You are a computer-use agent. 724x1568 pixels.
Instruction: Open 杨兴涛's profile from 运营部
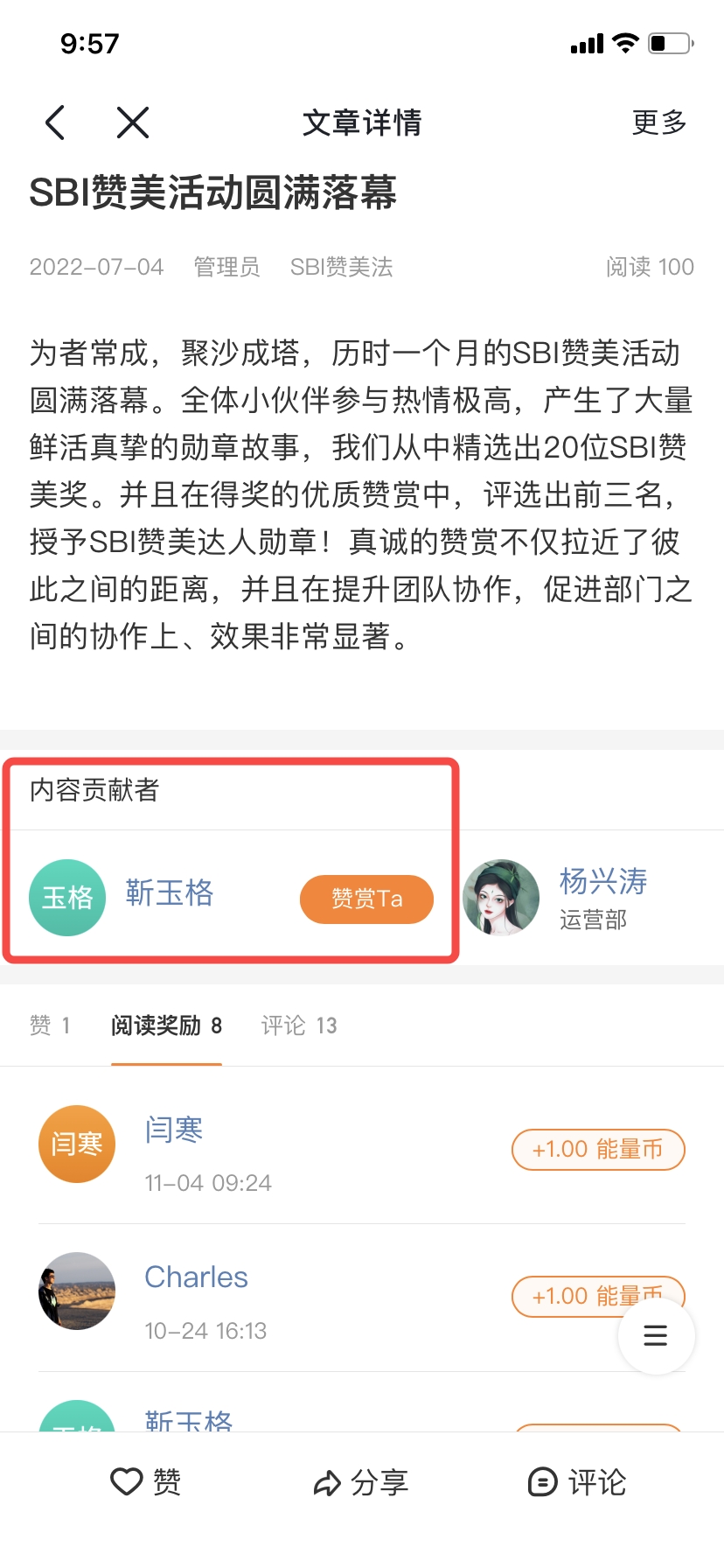coord(602,881)
